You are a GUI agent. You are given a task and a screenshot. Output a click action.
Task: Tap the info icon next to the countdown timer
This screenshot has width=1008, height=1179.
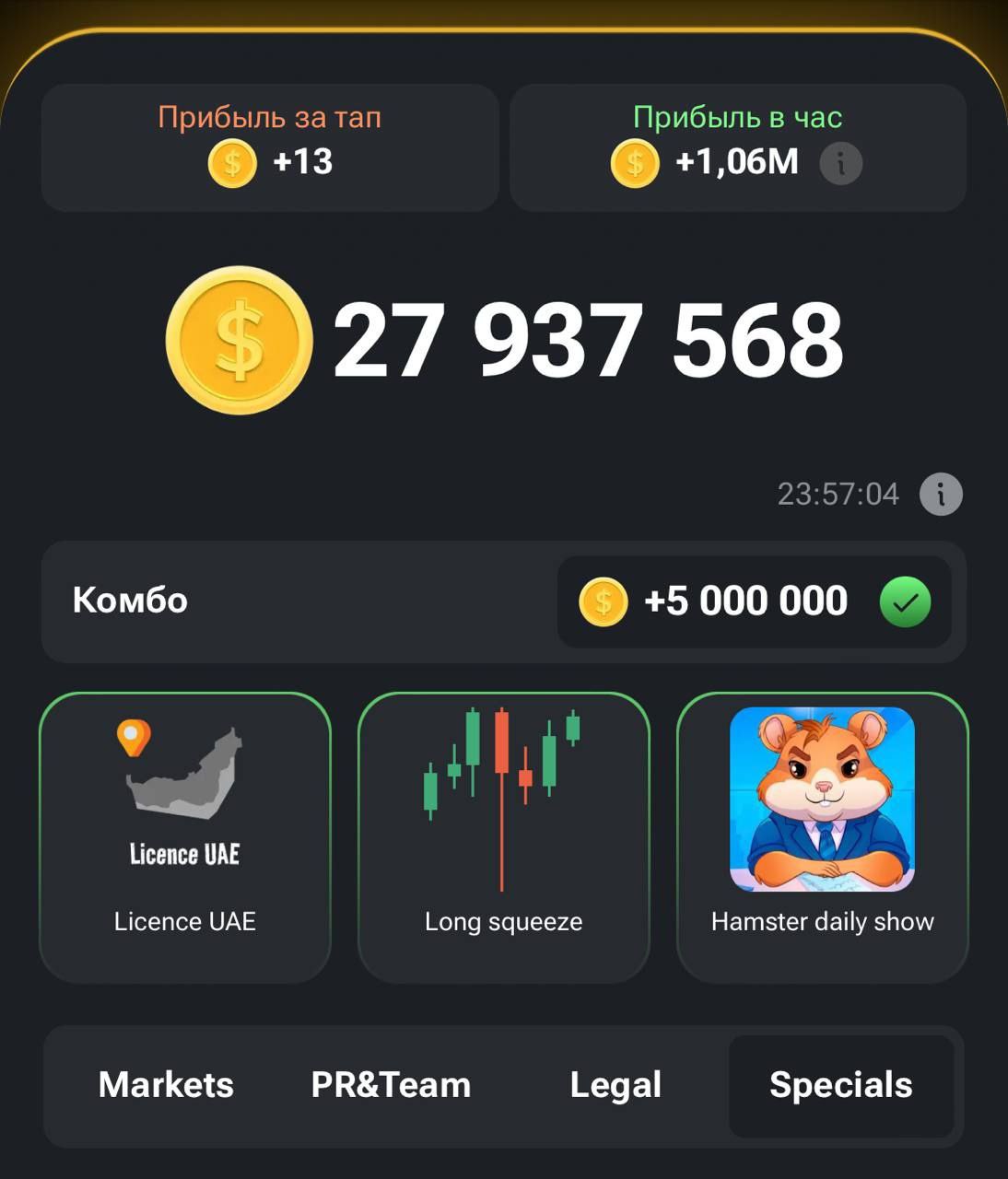coord(941,495)
